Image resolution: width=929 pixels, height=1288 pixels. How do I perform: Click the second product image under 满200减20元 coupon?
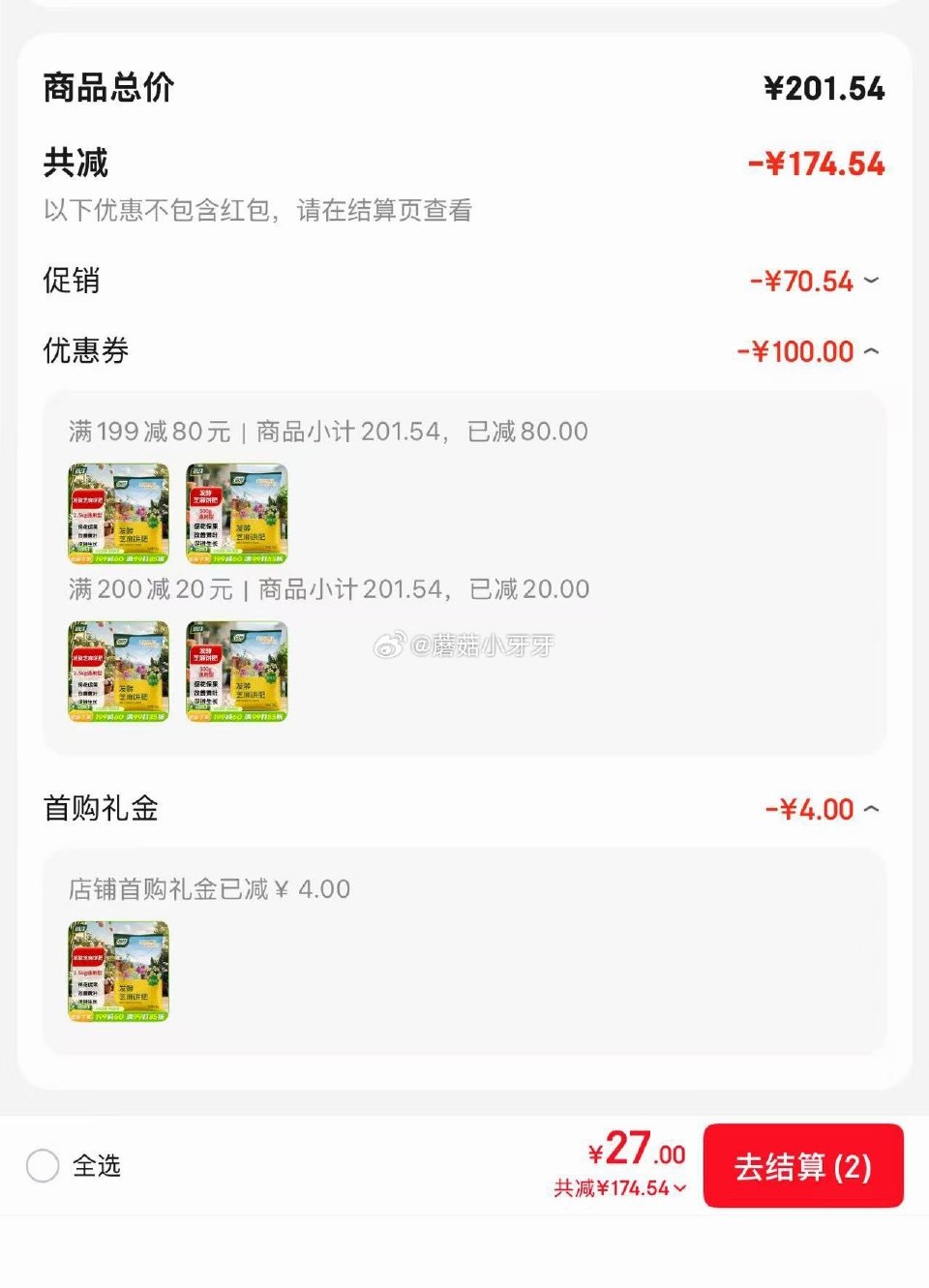tap(238, 672)
